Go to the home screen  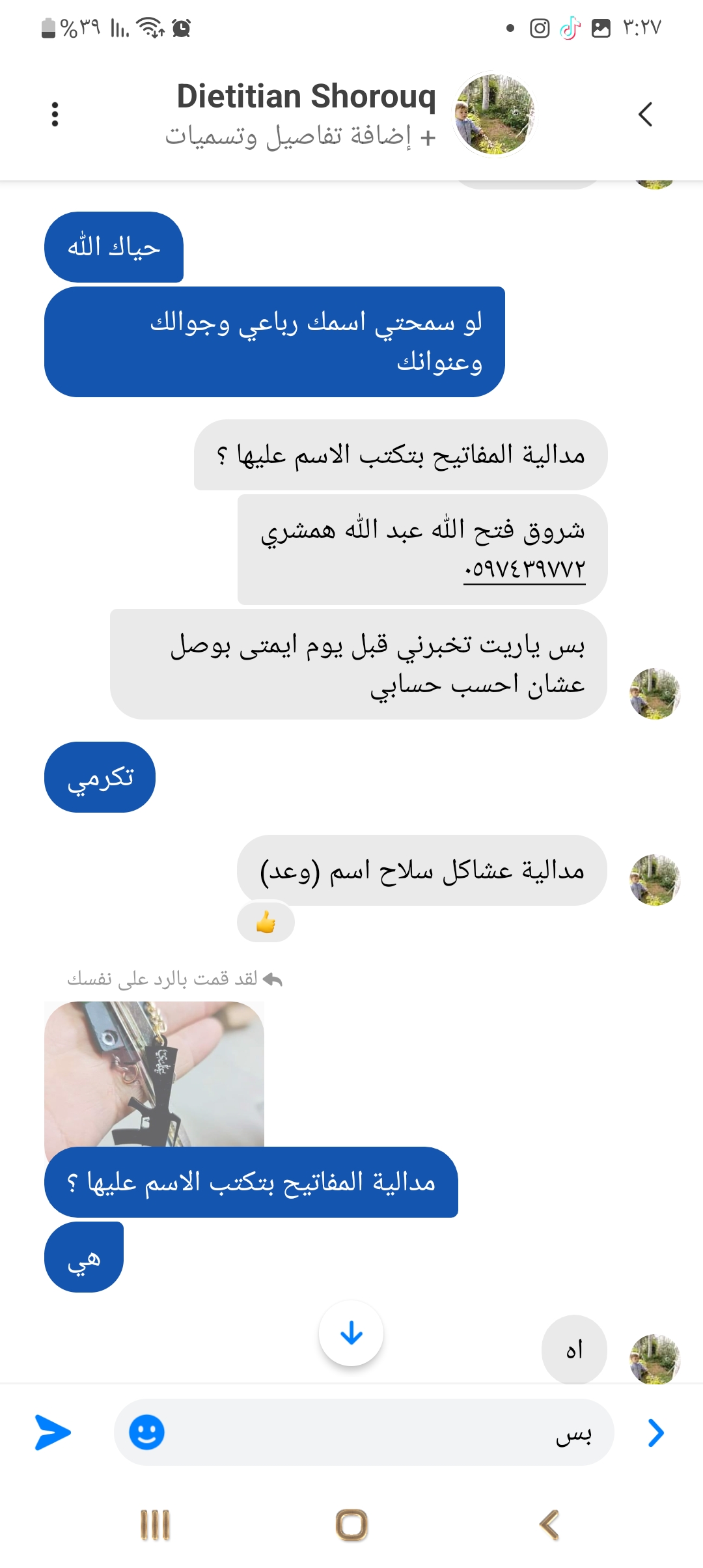point(351,1525)
